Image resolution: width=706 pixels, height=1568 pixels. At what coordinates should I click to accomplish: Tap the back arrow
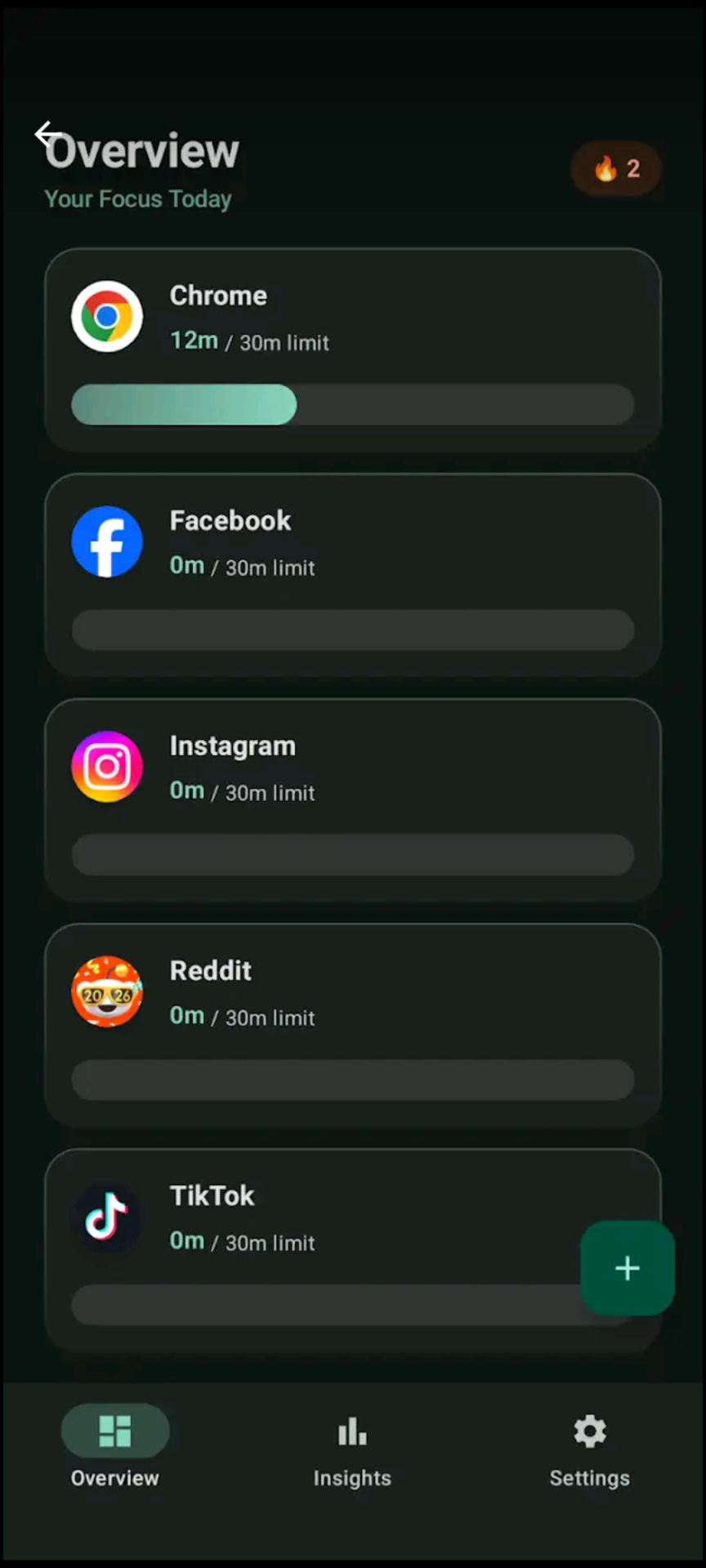coord(47,134)
